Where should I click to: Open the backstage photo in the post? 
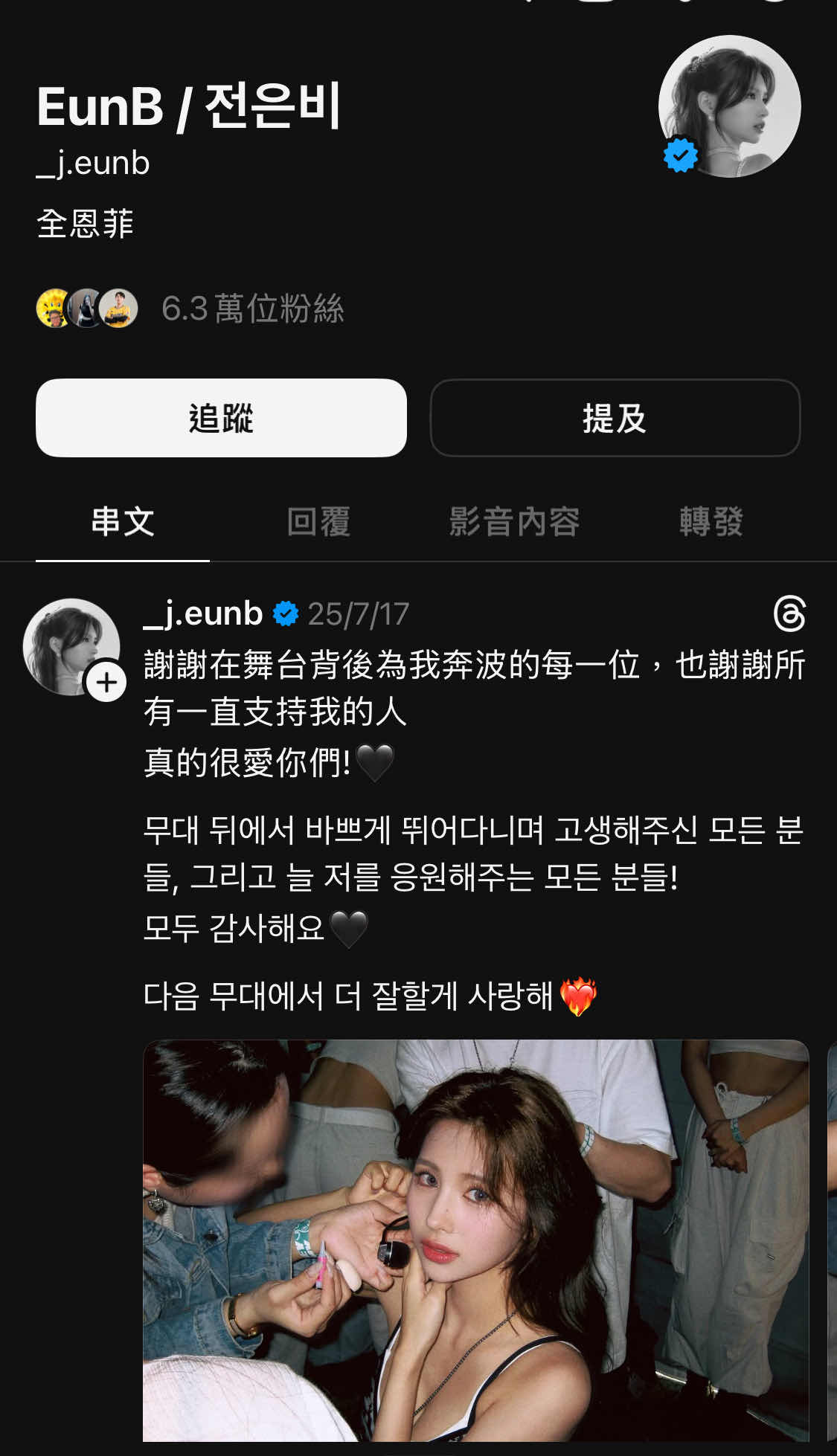point(475,1240)
